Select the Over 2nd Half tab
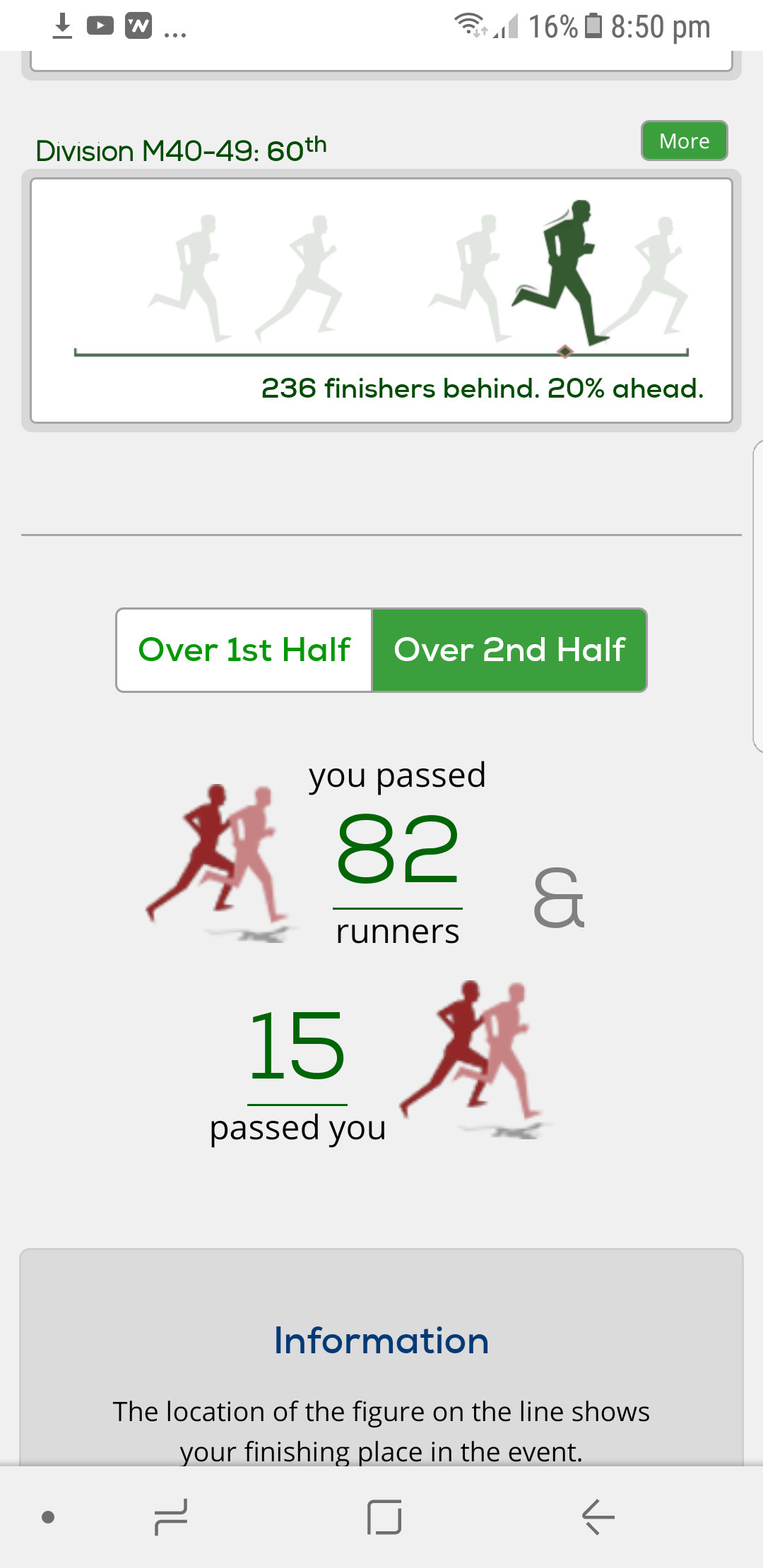The width and height of the screenshot is (763, 1568). [509, 650]
